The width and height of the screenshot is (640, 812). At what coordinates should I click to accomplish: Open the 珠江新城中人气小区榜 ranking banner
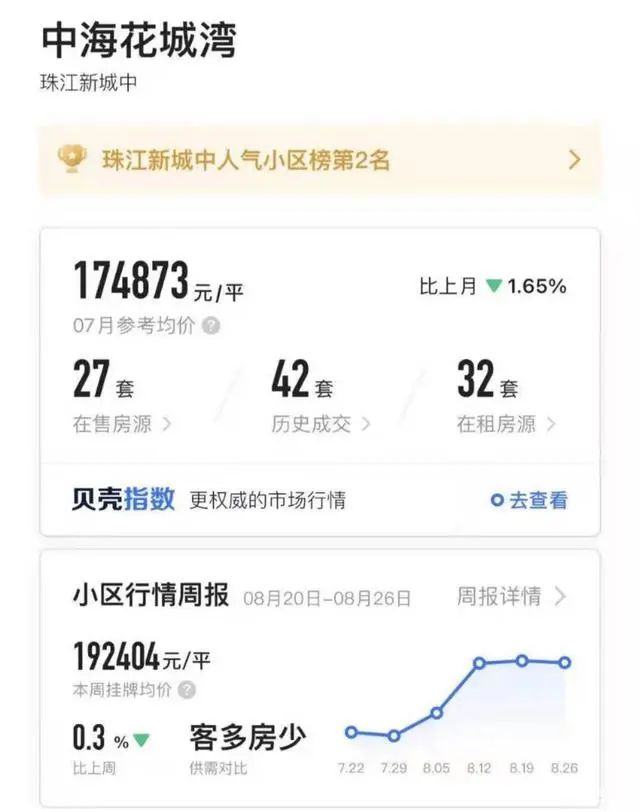tap(320, 159)
